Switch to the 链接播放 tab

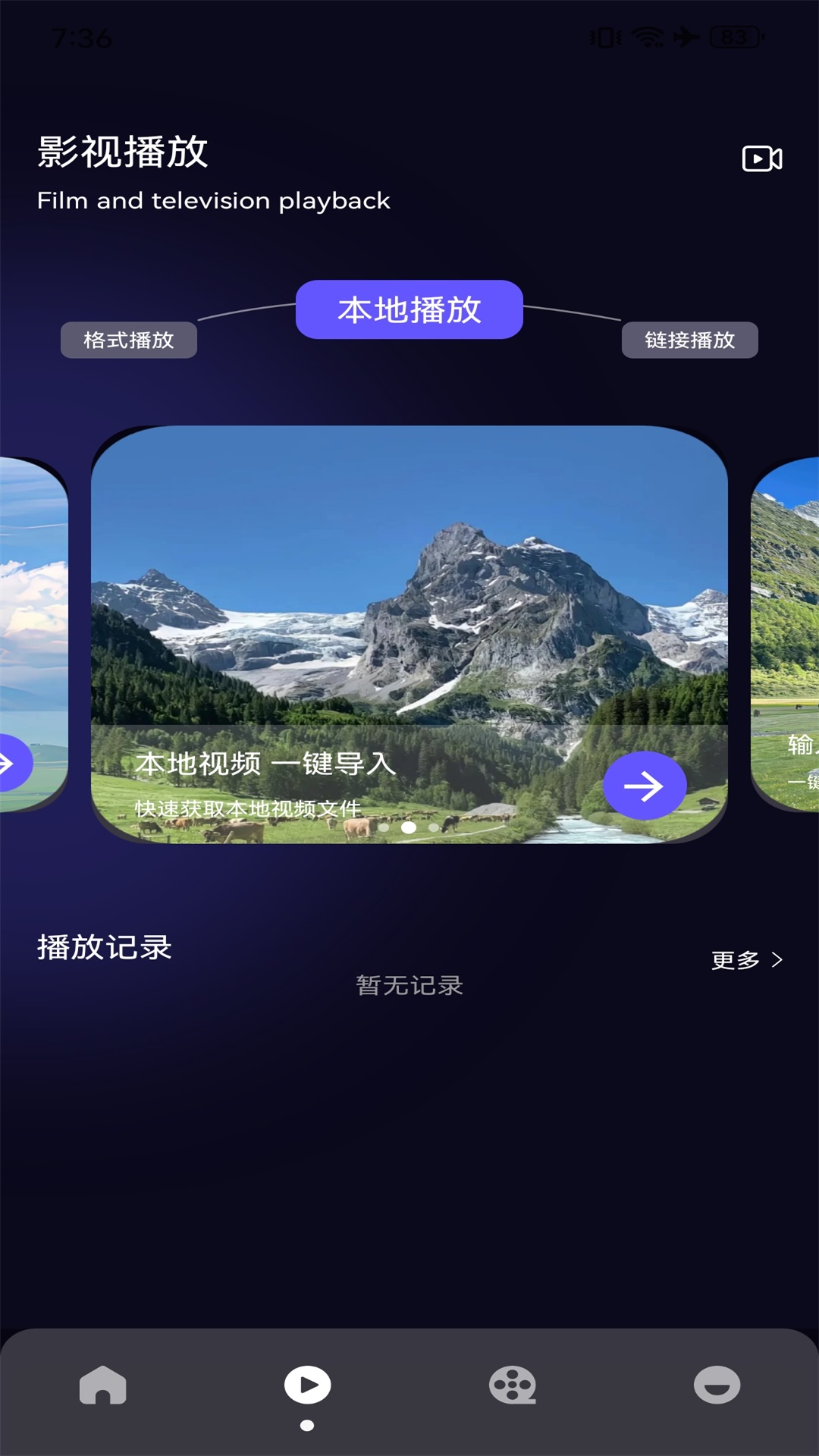689,340
